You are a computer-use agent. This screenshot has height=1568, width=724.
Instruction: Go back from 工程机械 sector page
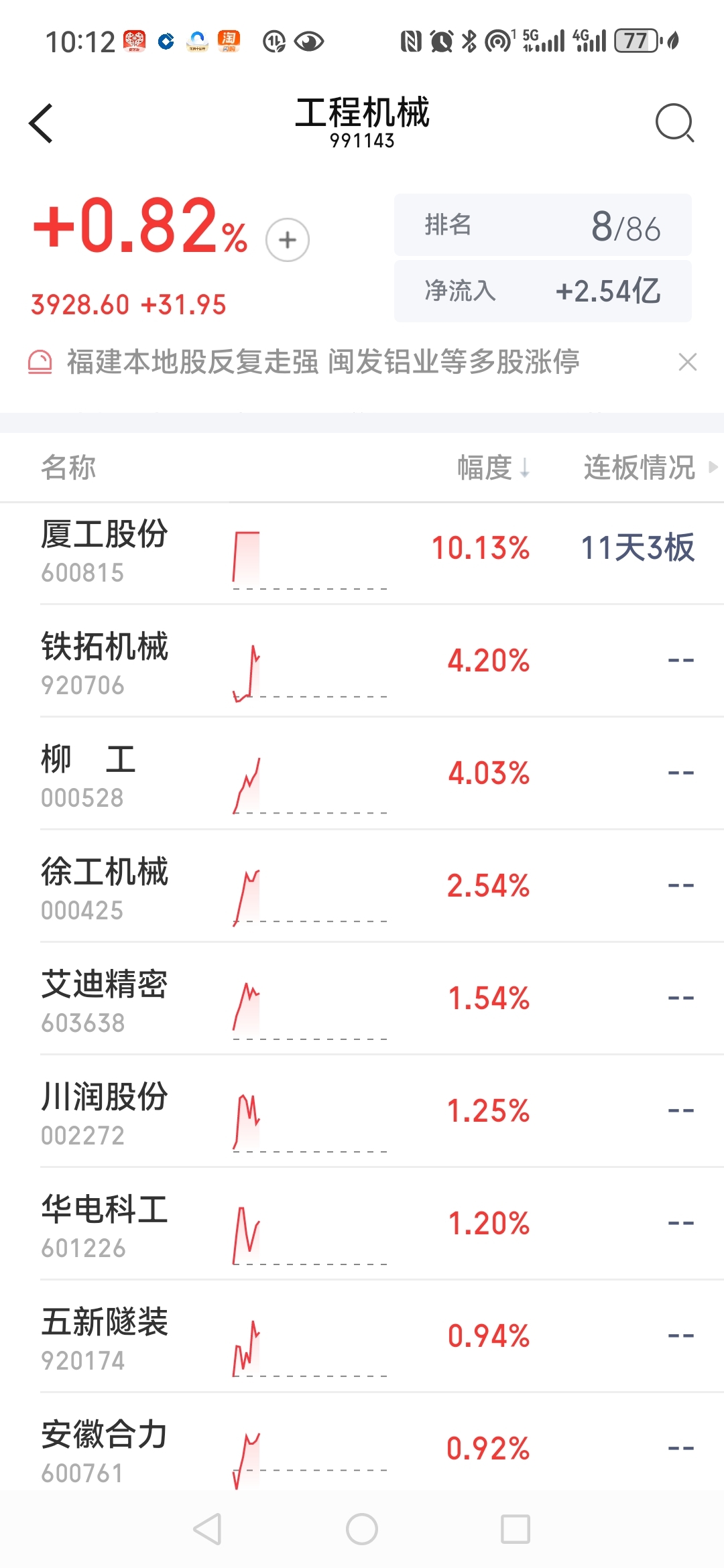(42, 124)
